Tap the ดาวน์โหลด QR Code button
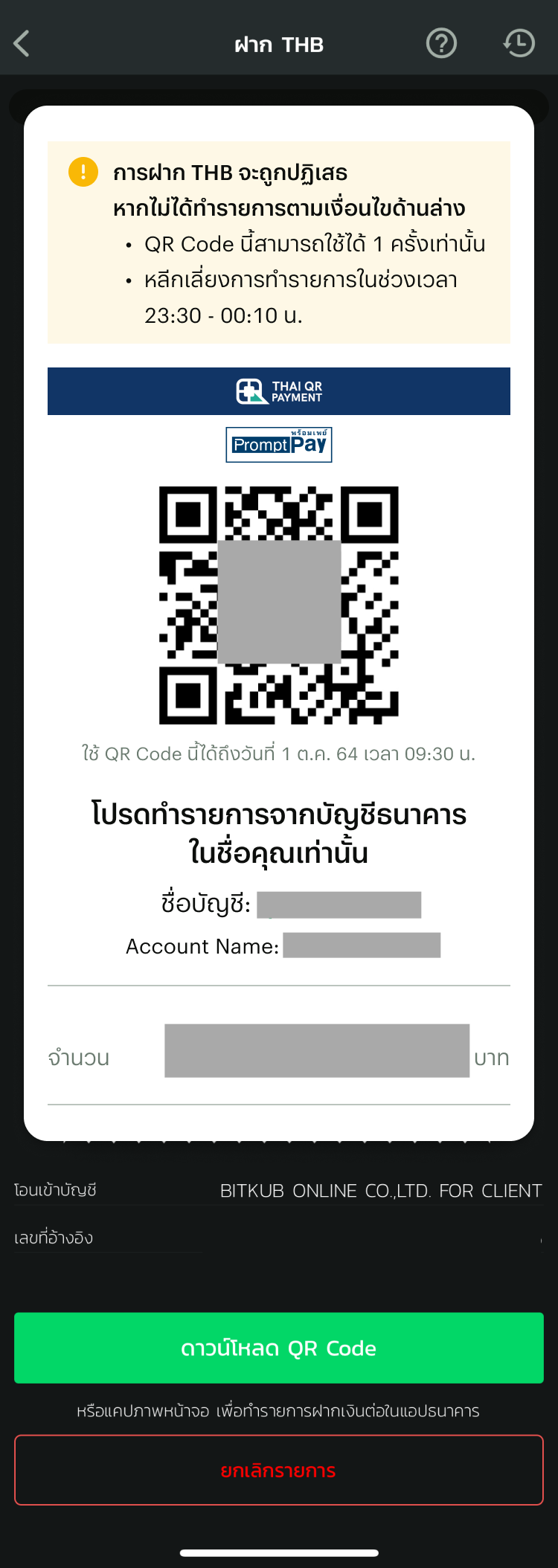Viewport: 558px width, 1568px height. [x=279, y=1348]
